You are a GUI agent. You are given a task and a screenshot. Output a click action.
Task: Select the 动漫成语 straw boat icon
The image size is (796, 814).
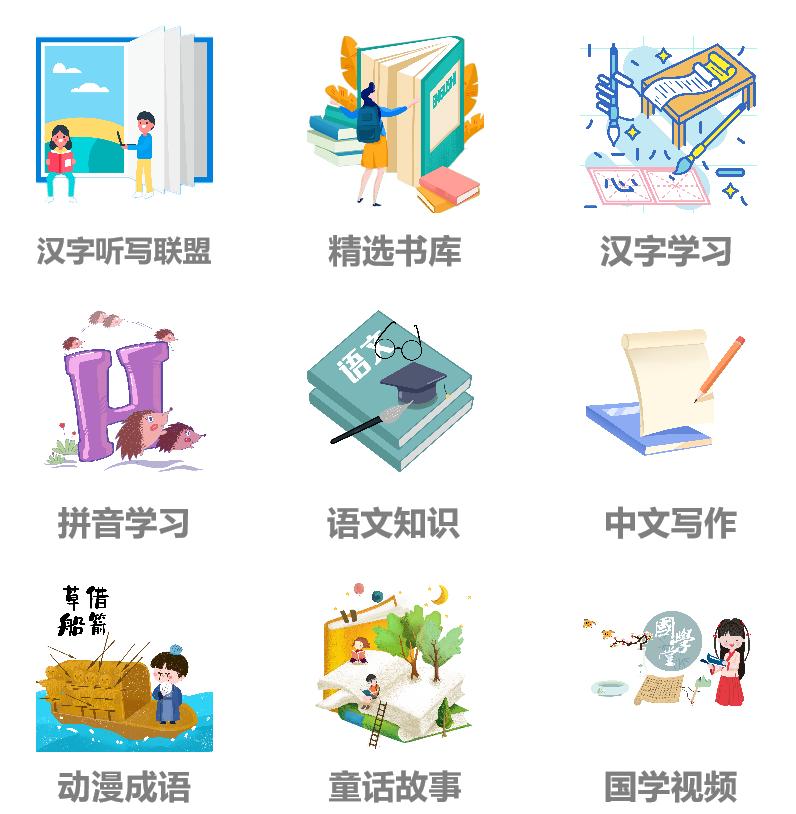(x=122, y=660)
